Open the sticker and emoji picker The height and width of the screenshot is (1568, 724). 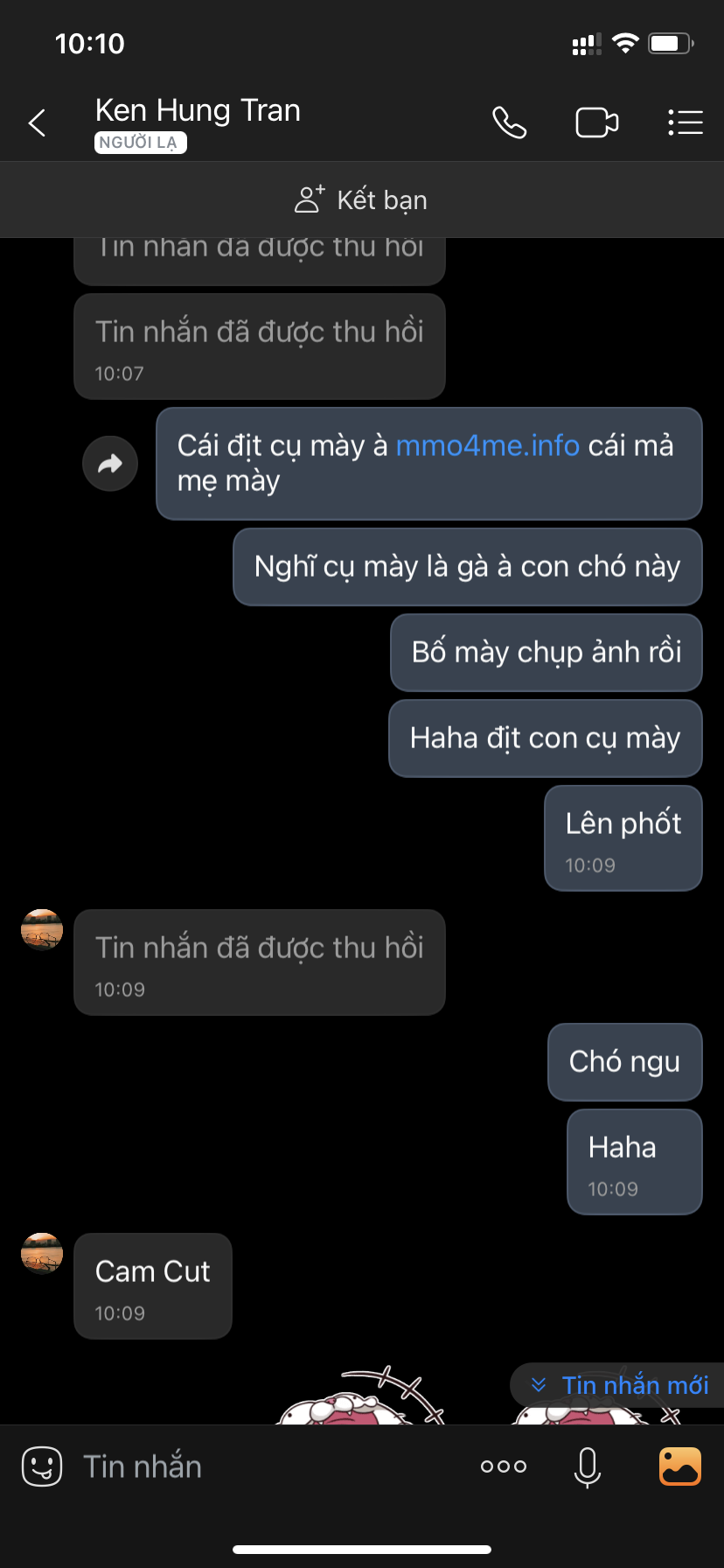(x=42, y=1466)
